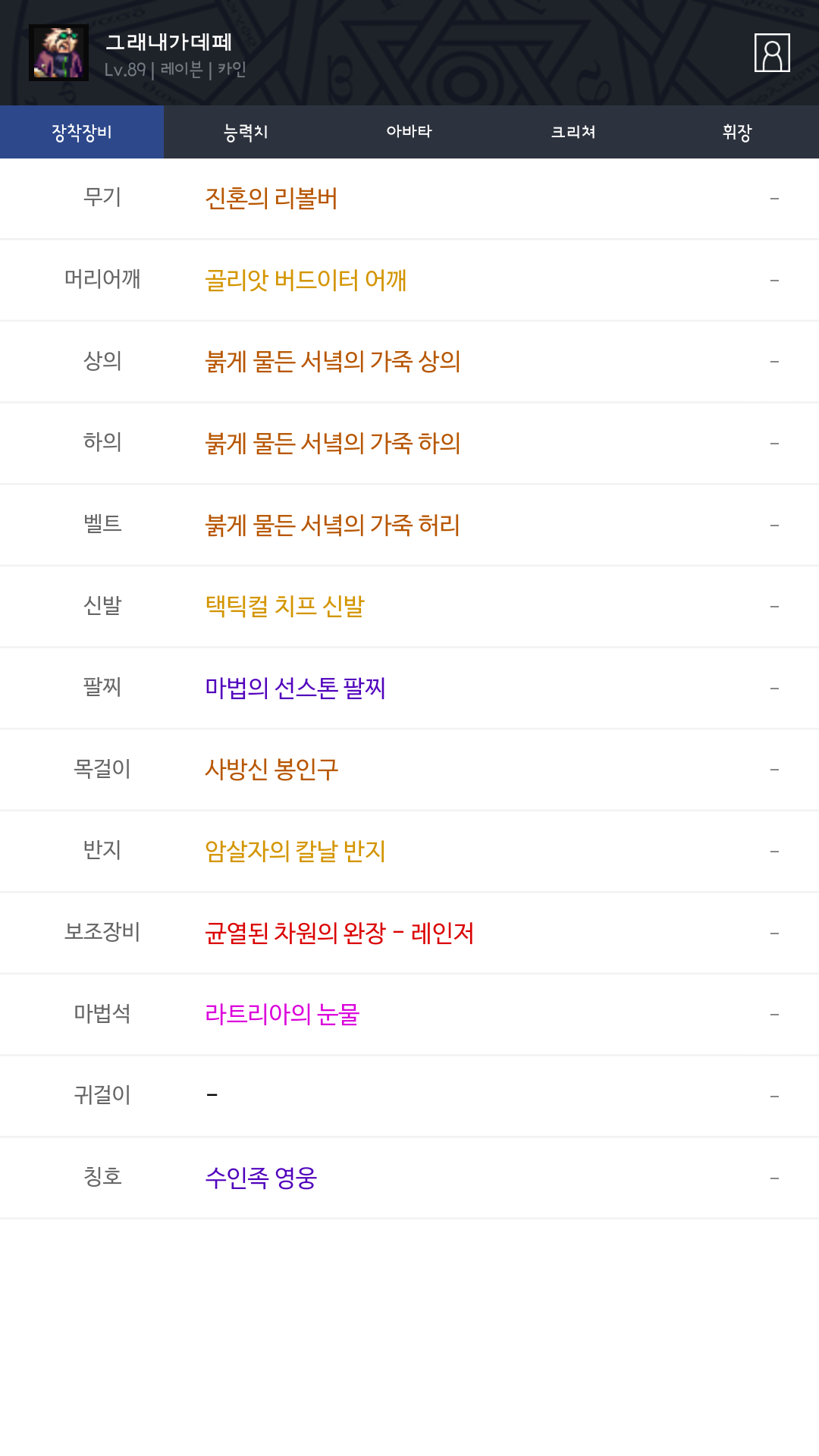The height and width of the screenshot is (1456, 819).
Task: Tap the character avatar 그래내가데페
Action: [58, 52]
